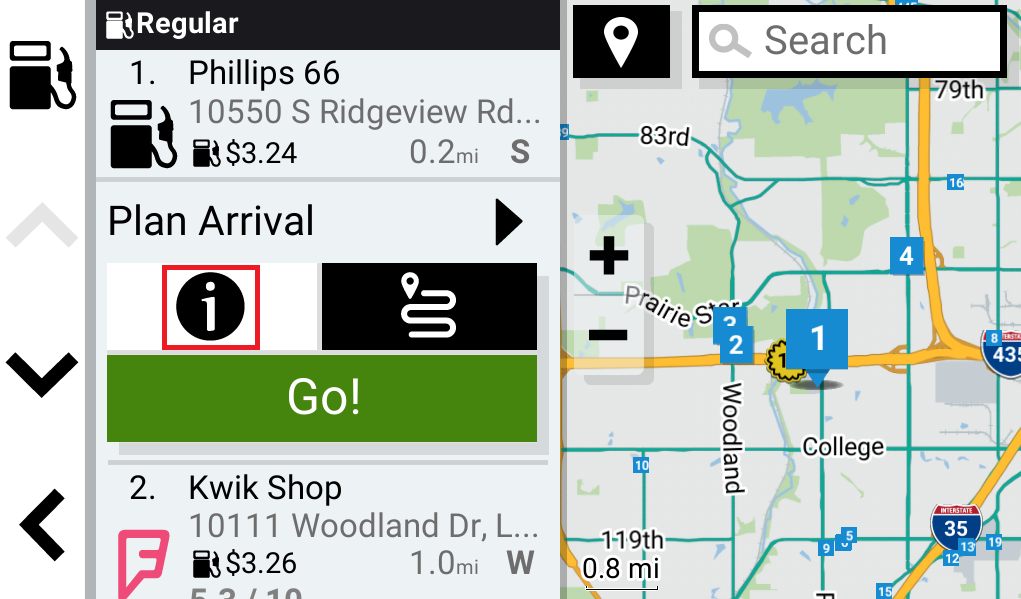Move down the results list

pos(42,374)
